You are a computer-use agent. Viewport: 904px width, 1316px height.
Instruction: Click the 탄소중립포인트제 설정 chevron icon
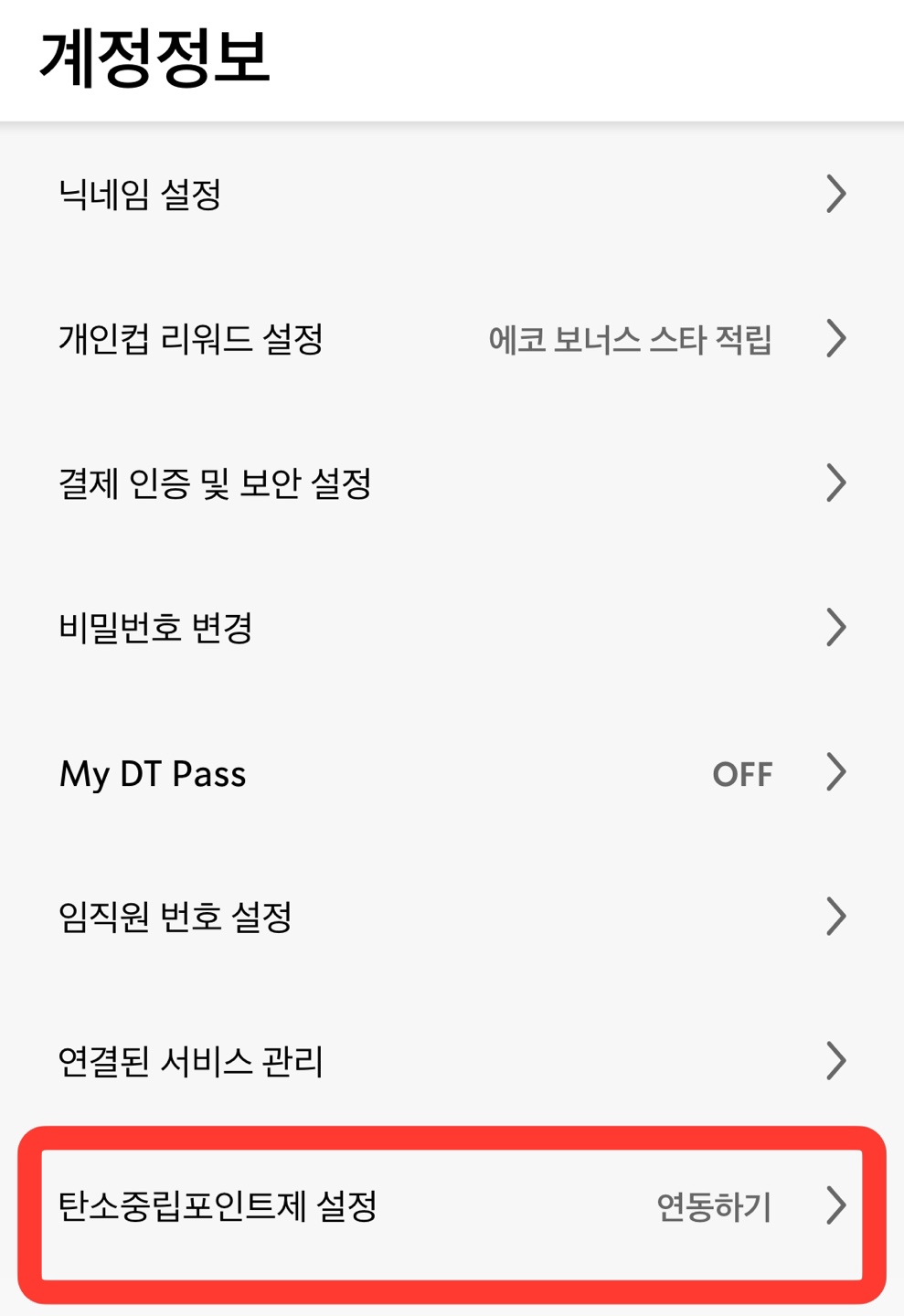(x=835, y=1205)
